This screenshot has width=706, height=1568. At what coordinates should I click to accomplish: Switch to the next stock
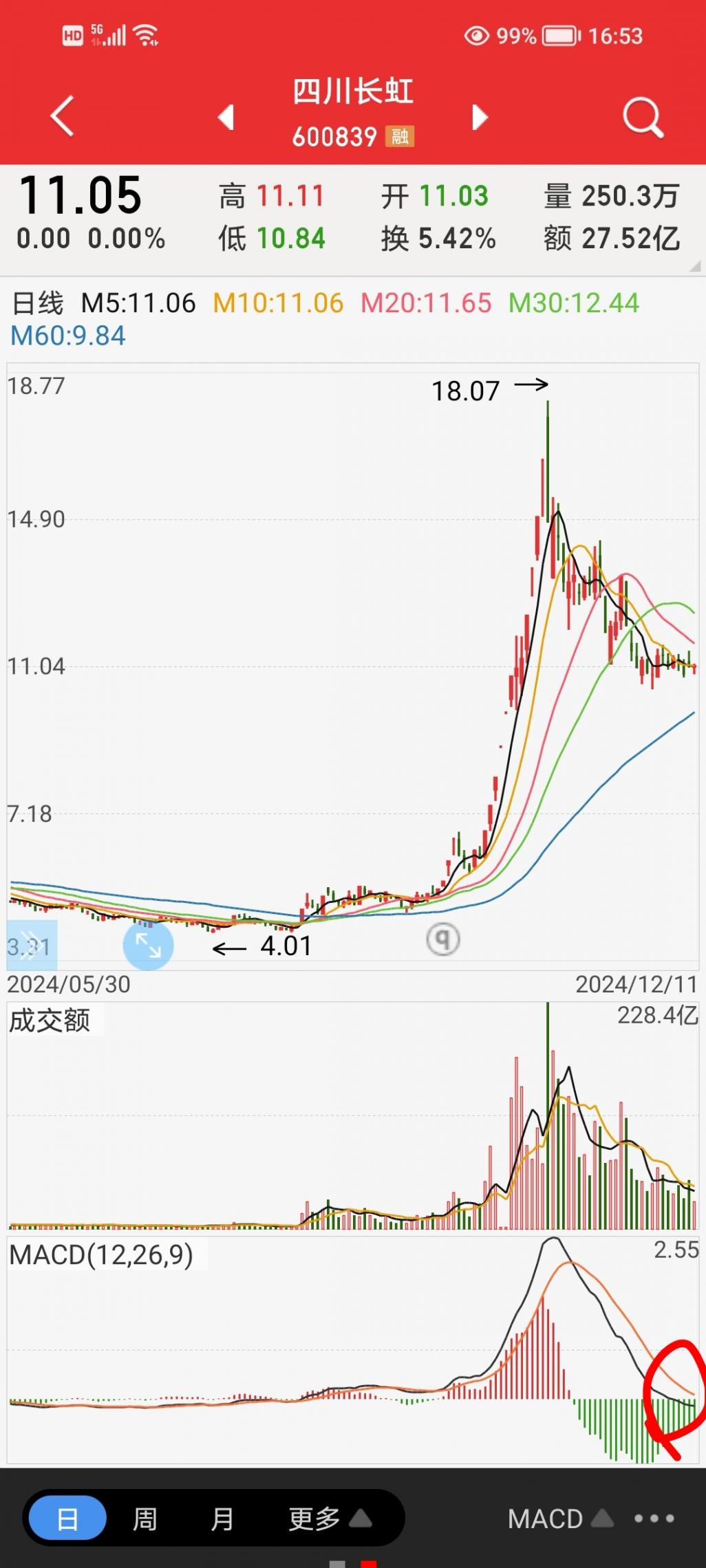click(x=480, y=117)
